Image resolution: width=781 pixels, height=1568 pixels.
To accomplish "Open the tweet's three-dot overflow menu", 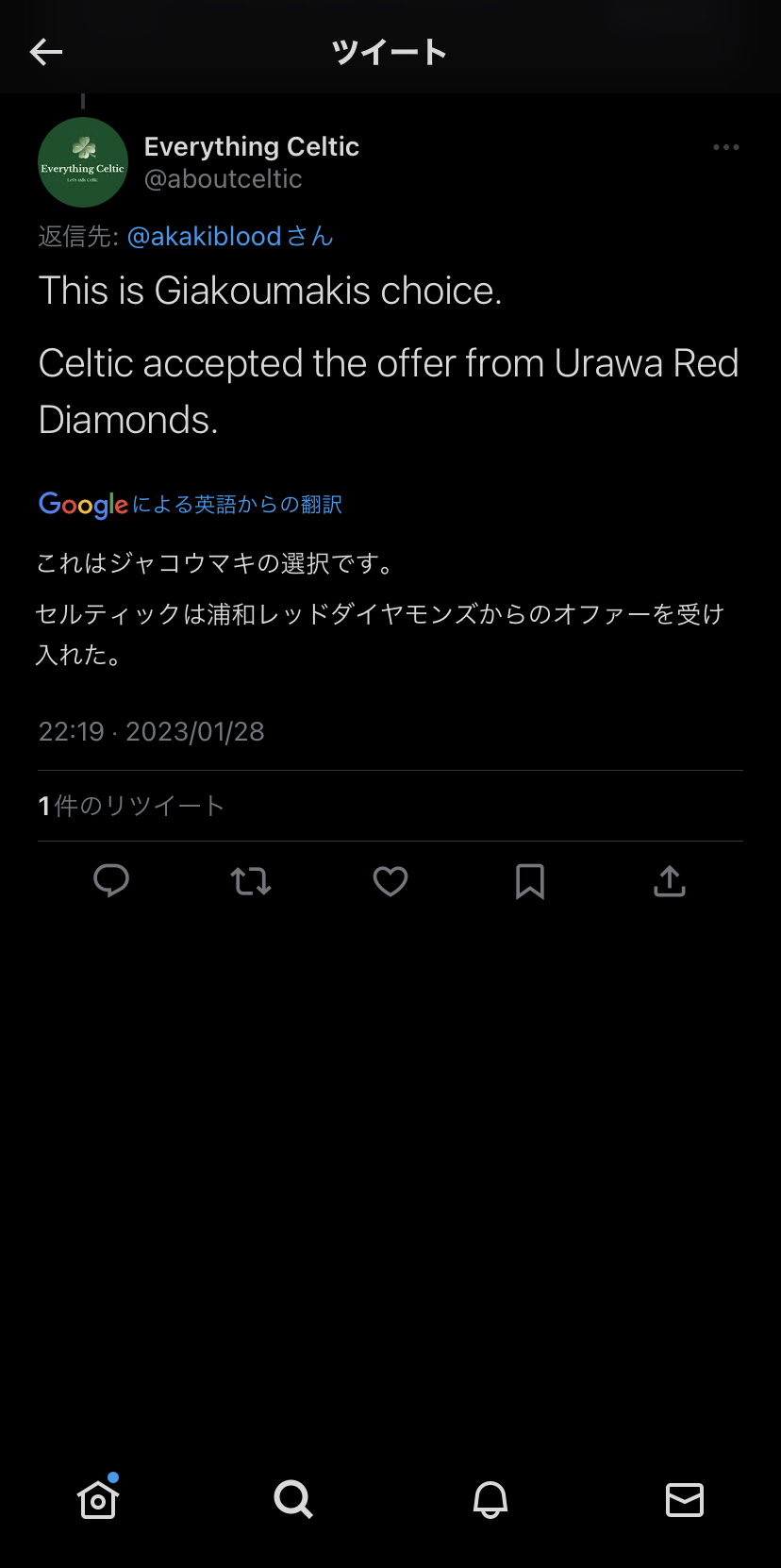I will tap(725, 147).
